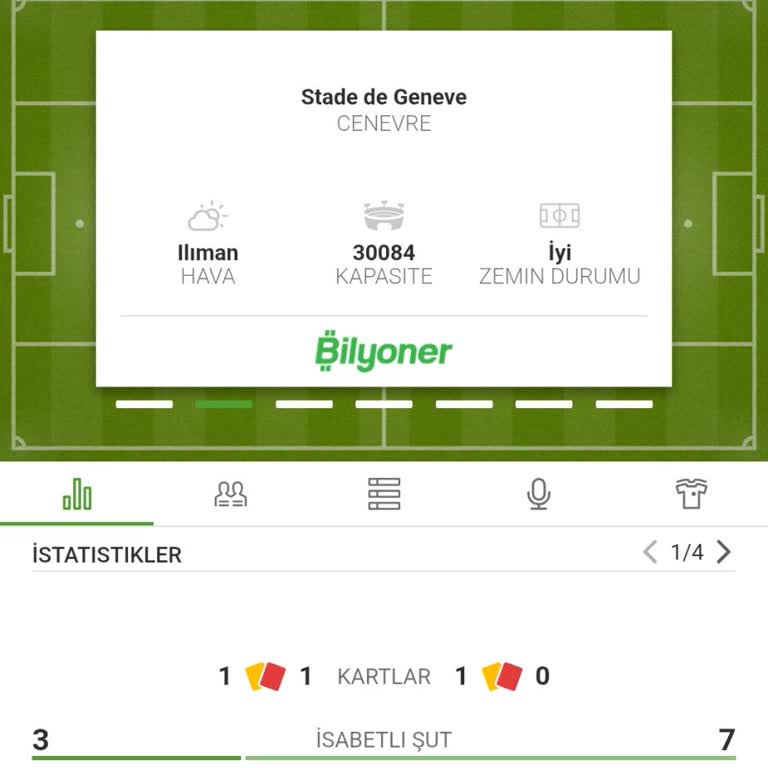Open the lineups tab with people icon

231,494
